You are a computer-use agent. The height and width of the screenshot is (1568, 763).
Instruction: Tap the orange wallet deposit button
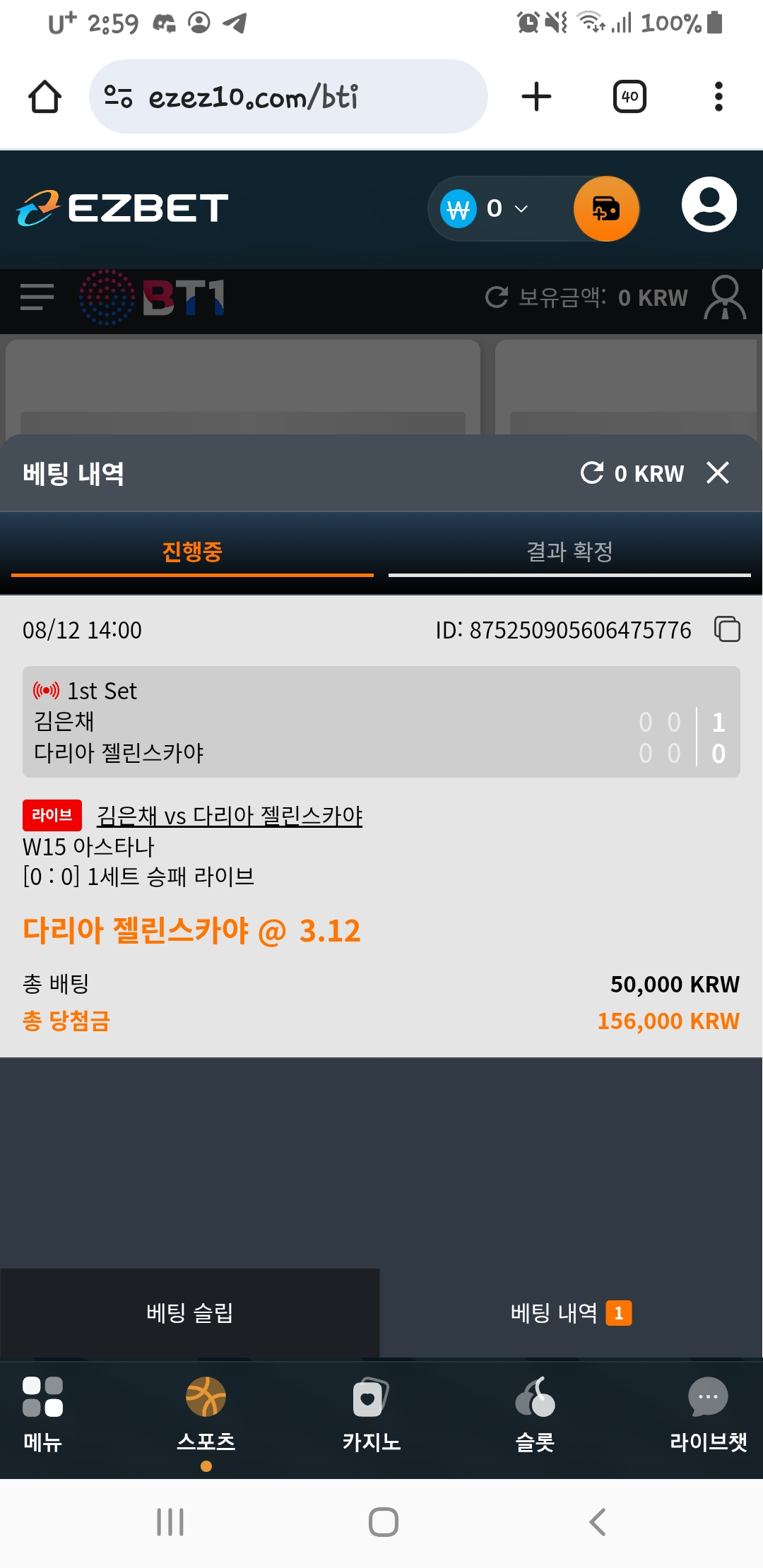tap(606, 208)
